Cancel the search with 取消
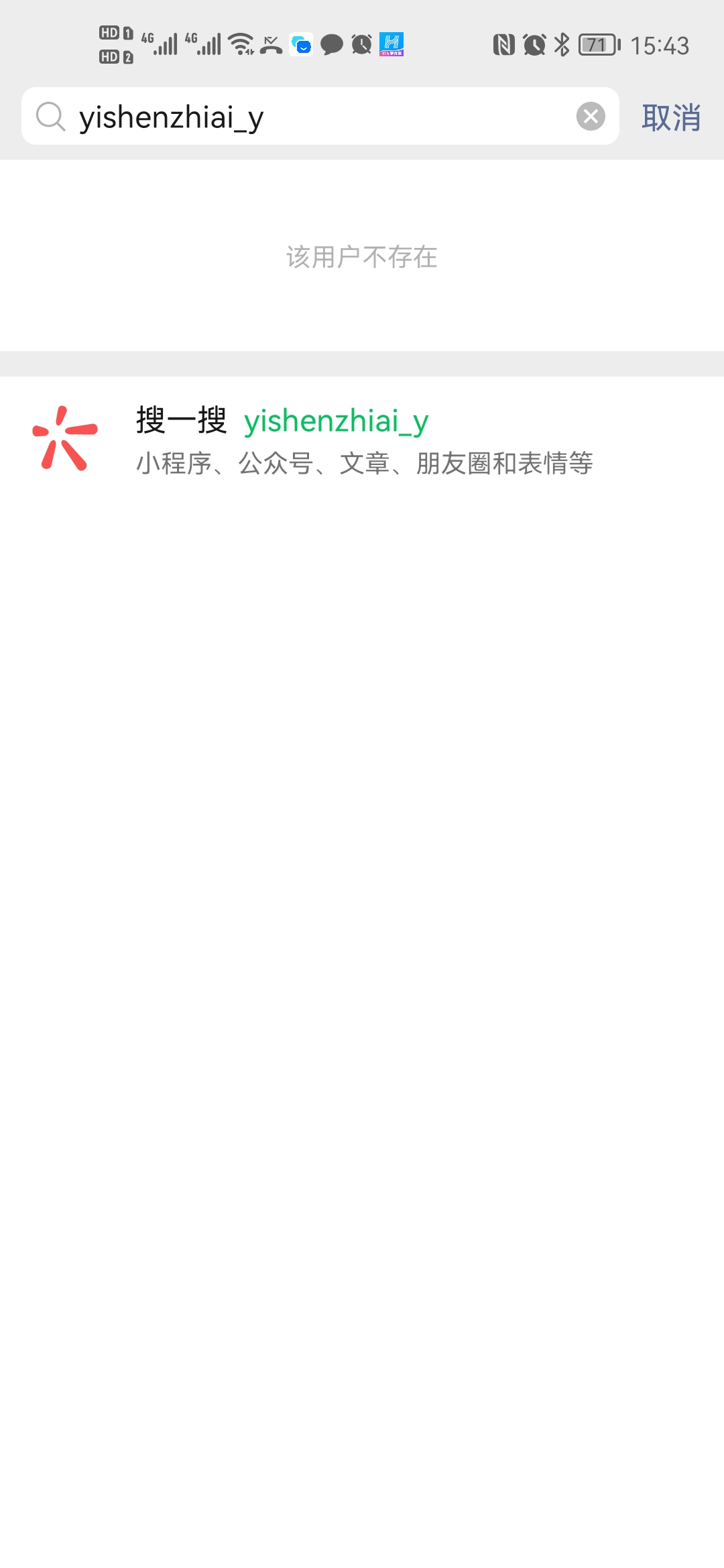724x1568 pixels. click(x=671, y=118)
